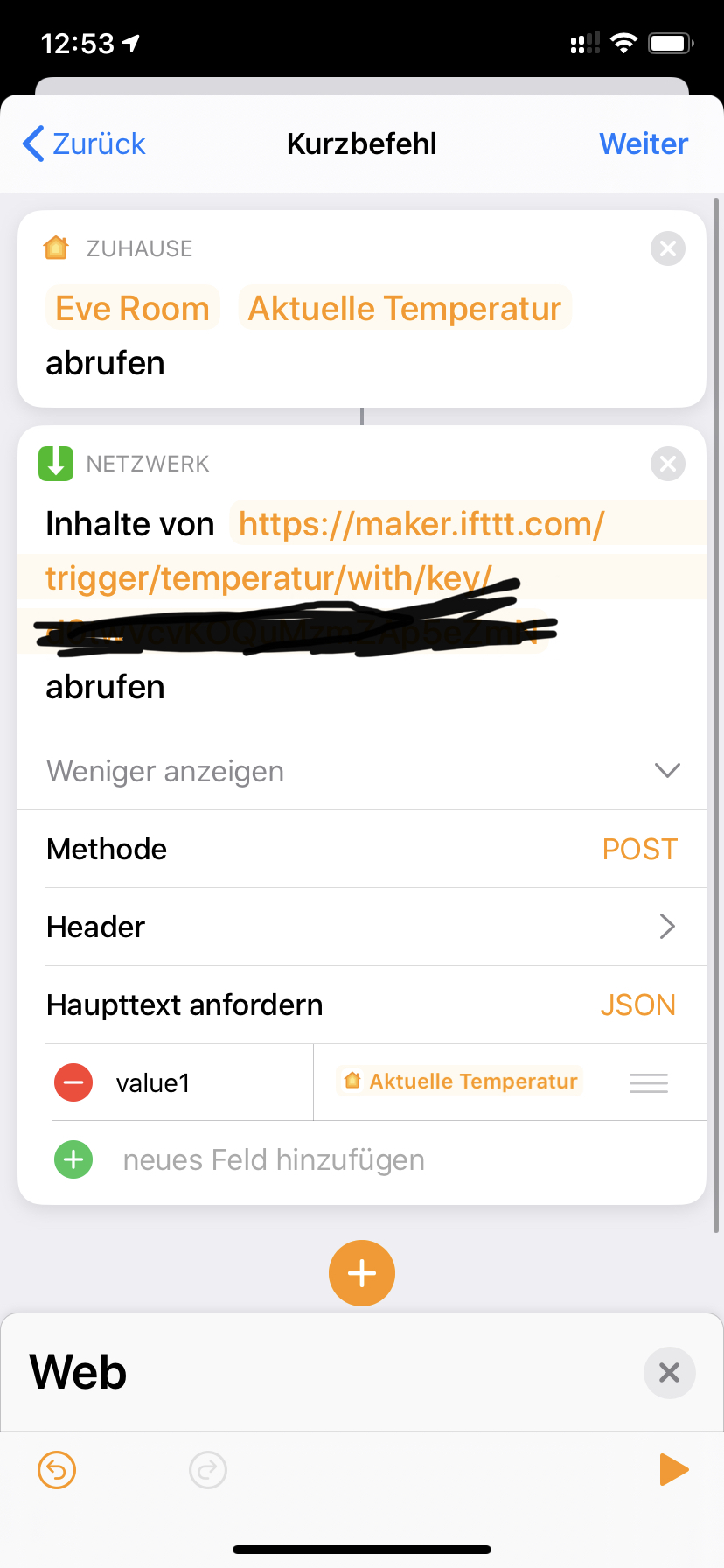Screen dimensions: 724x1568
Task: Add a new action with the orange plus
Action: click(x=361, y=1273)
